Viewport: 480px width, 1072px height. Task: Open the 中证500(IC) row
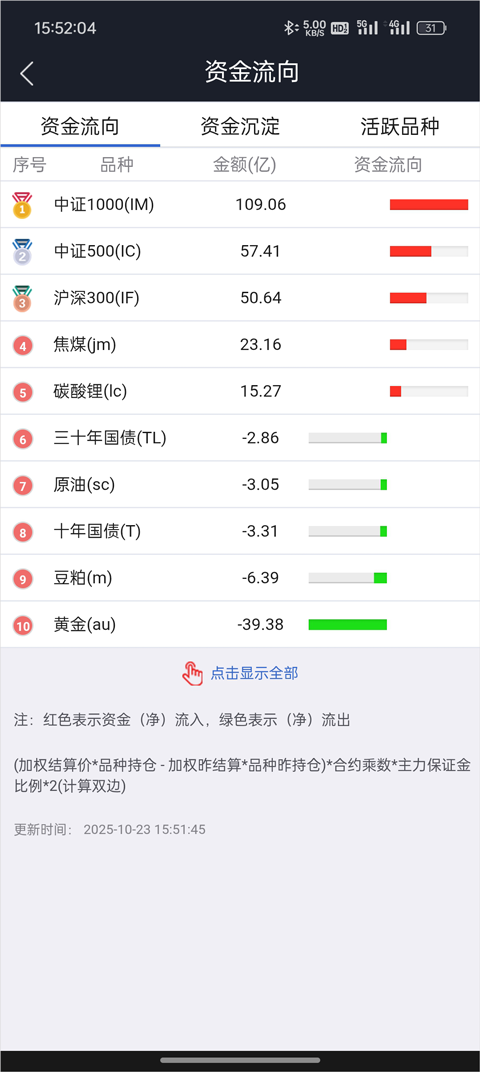[x=240, y=251]
